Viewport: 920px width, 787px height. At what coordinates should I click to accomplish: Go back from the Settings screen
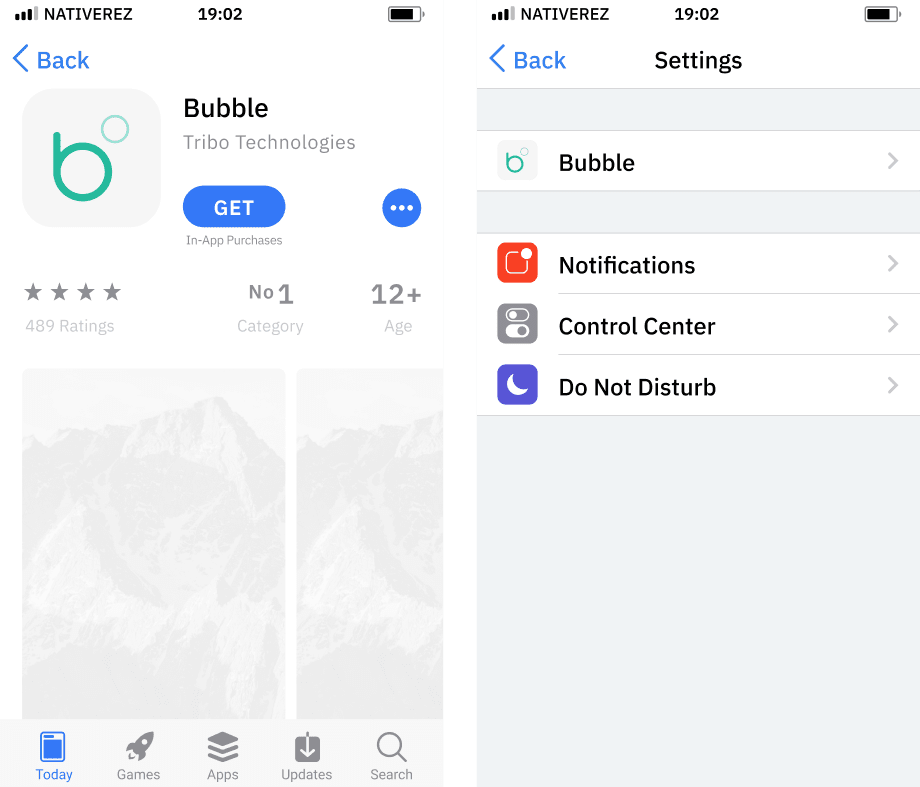coord(527,60)
